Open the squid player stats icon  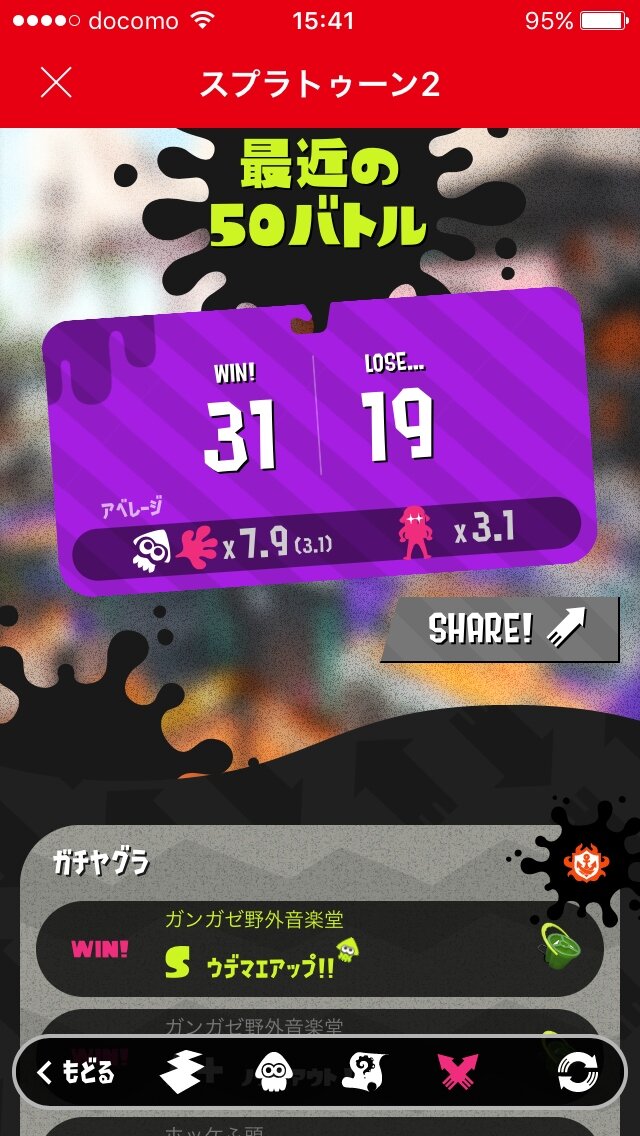pos(273,1073)
